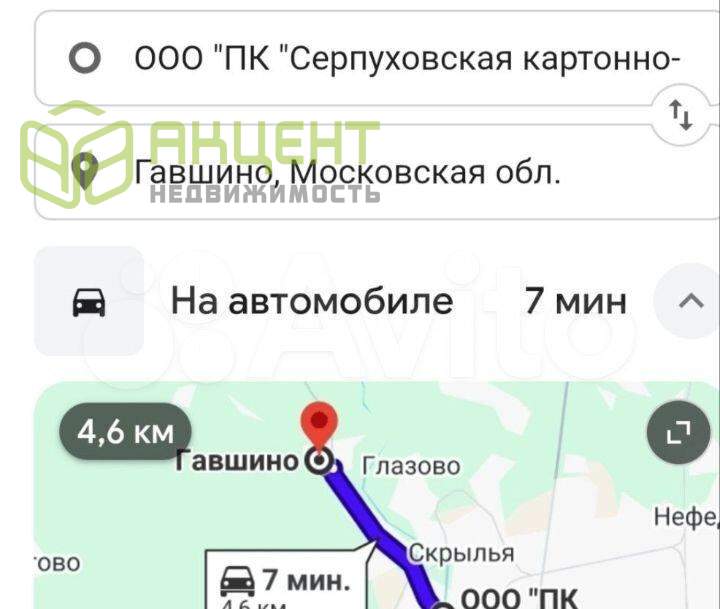Screen dimensions: 720x609
Task: Expand the map to full screen
Action: click(x=678, y=432)
